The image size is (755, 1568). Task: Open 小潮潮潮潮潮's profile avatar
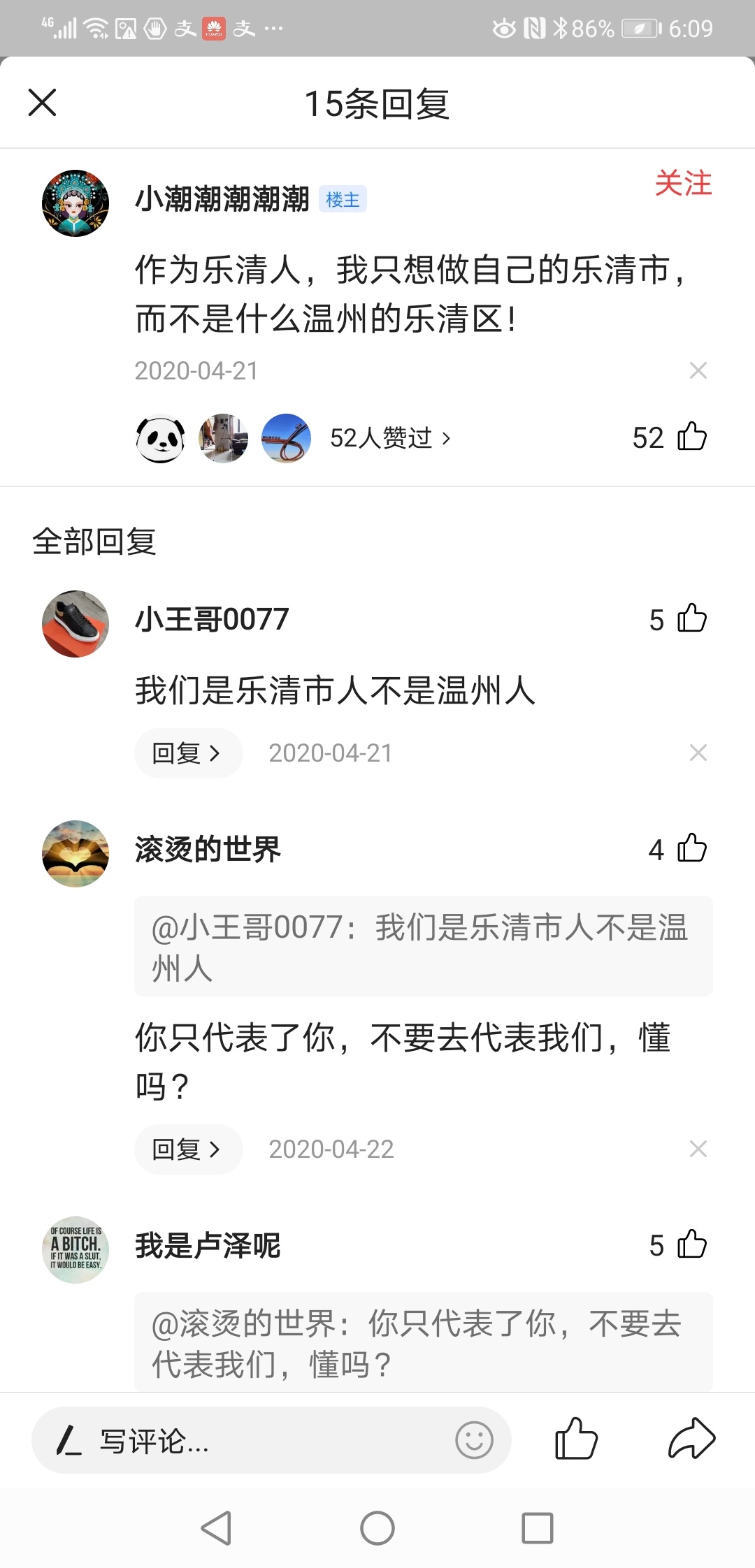coord(75,203)
